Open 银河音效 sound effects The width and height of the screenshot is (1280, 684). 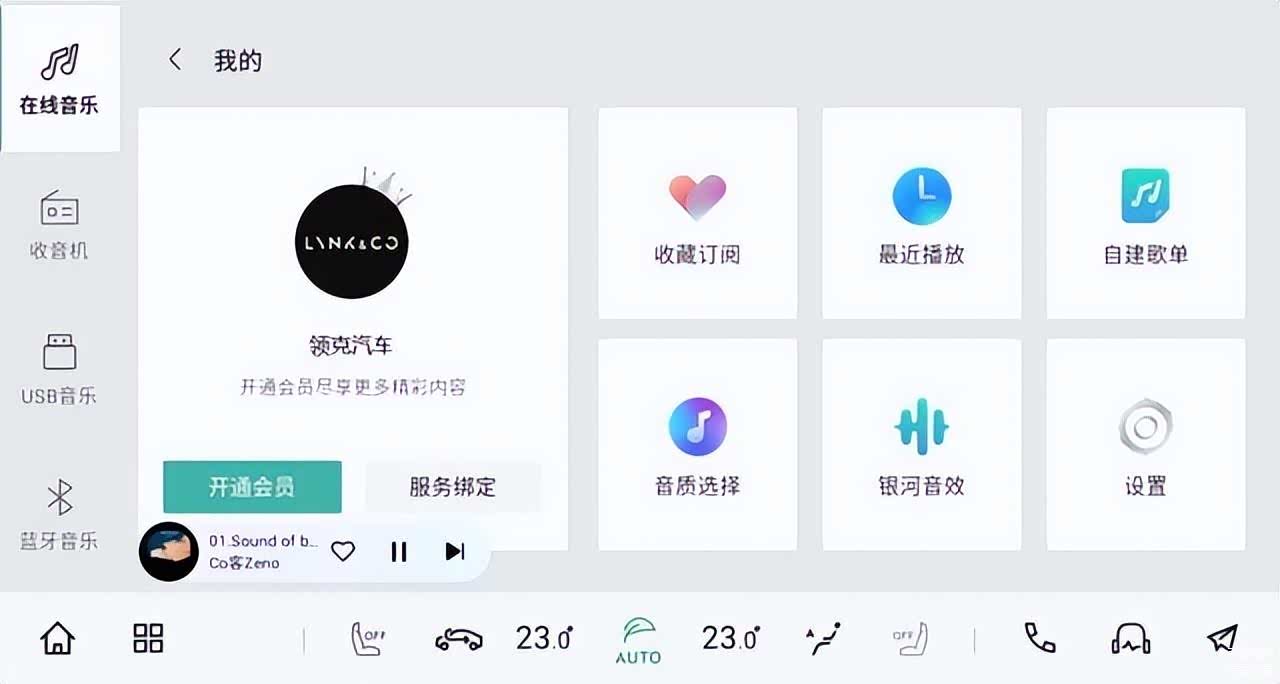[921, 444]
